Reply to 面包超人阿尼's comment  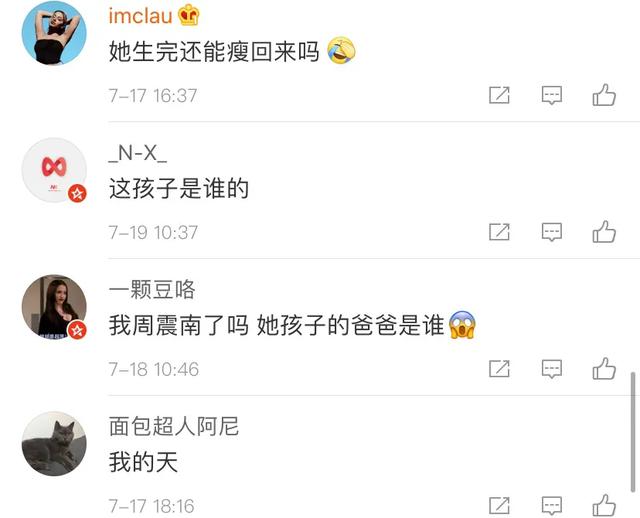(552, 505)
